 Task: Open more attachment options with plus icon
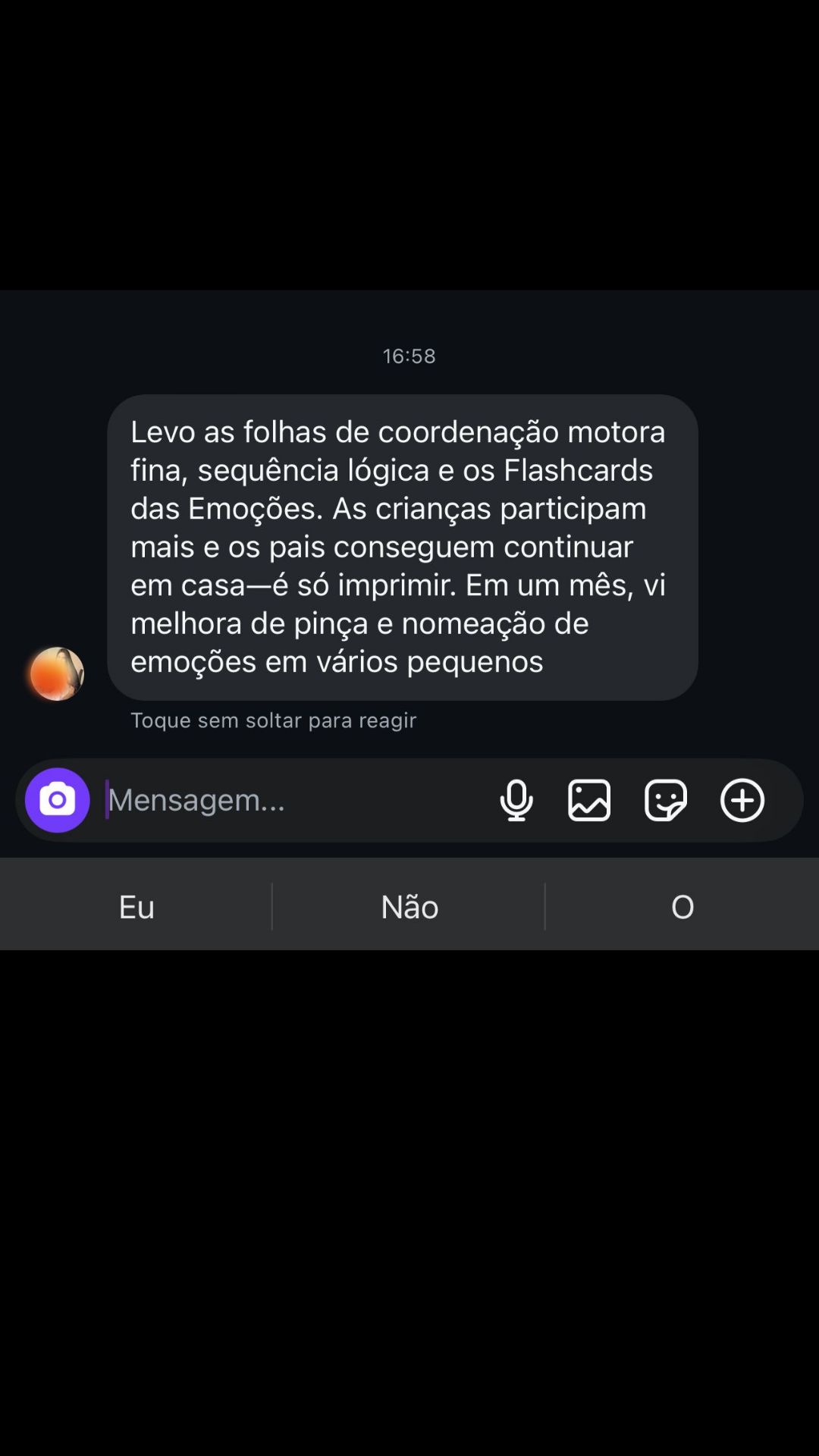(741, 799)
